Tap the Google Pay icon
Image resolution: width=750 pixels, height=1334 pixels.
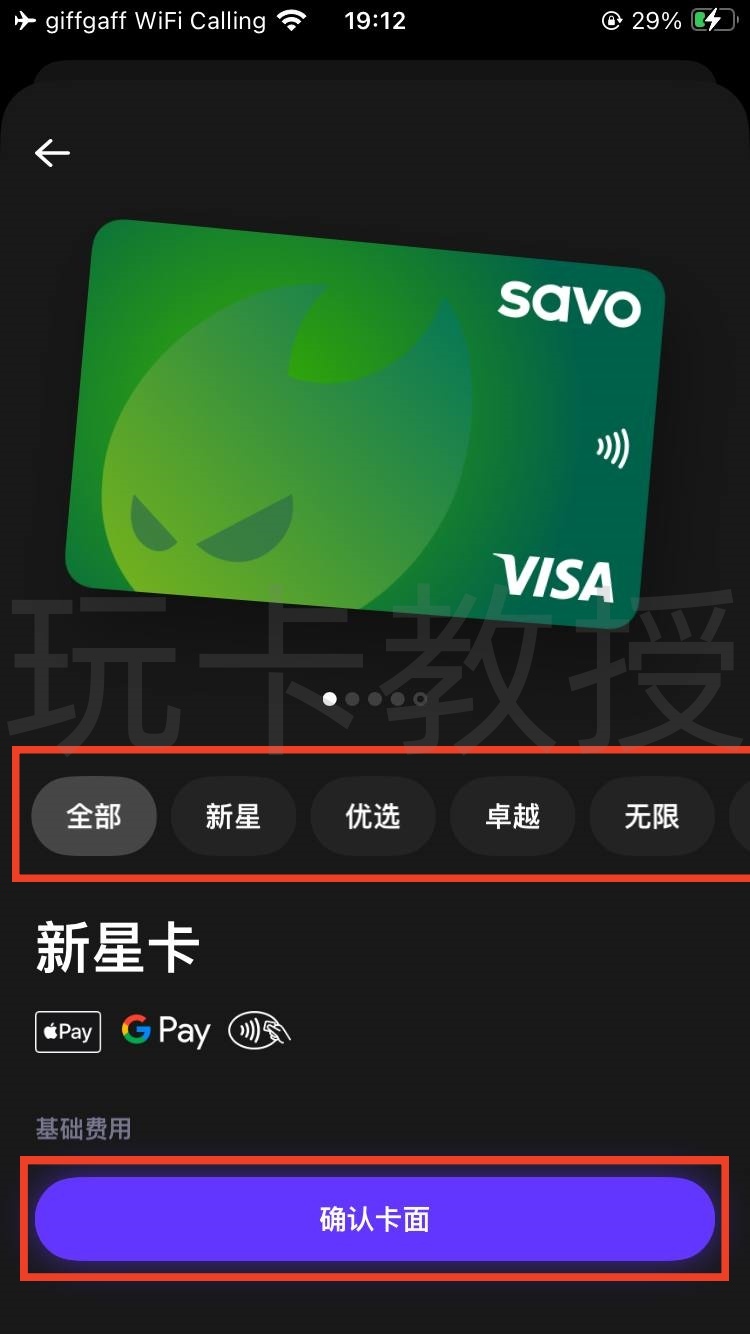coord(165,1030)
